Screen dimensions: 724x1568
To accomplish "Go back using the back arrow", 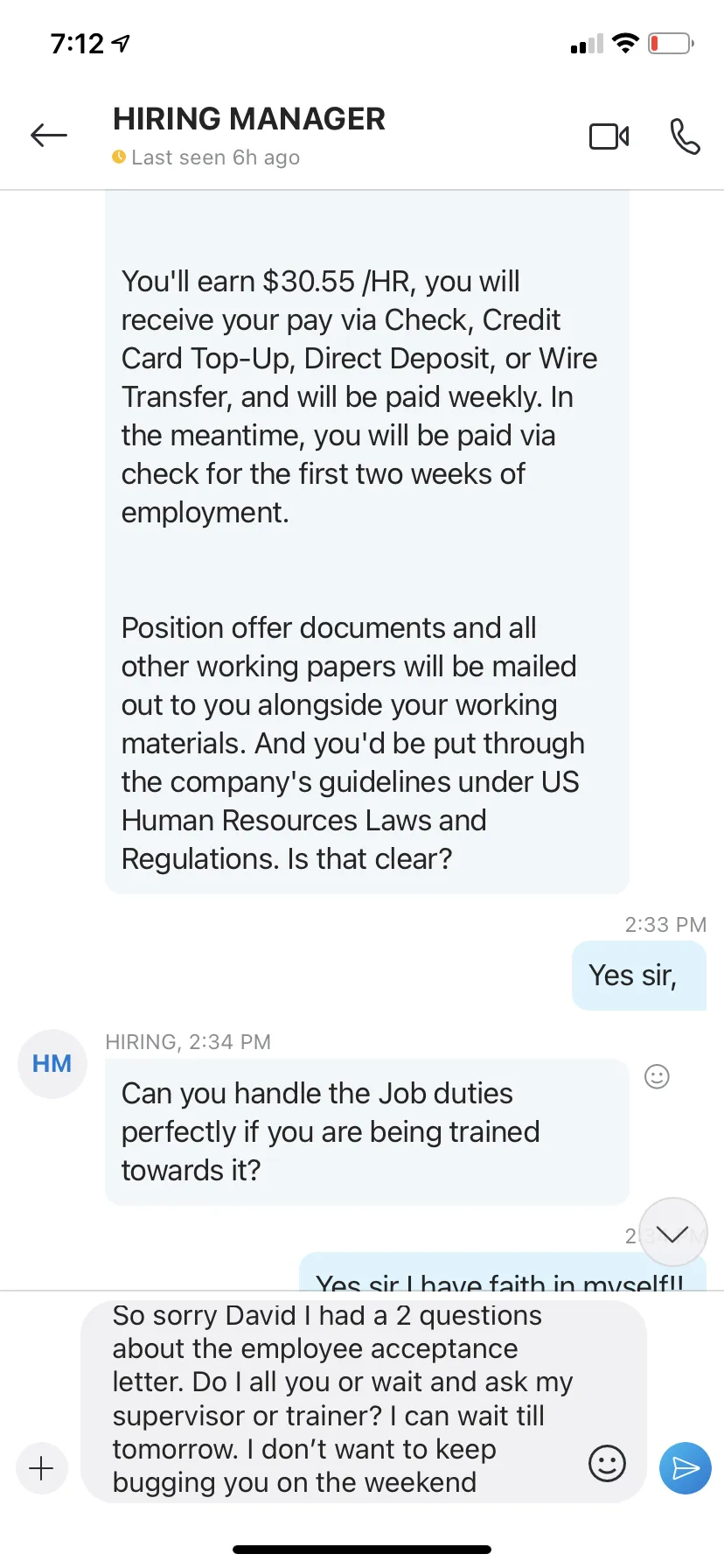I will 49,135.
